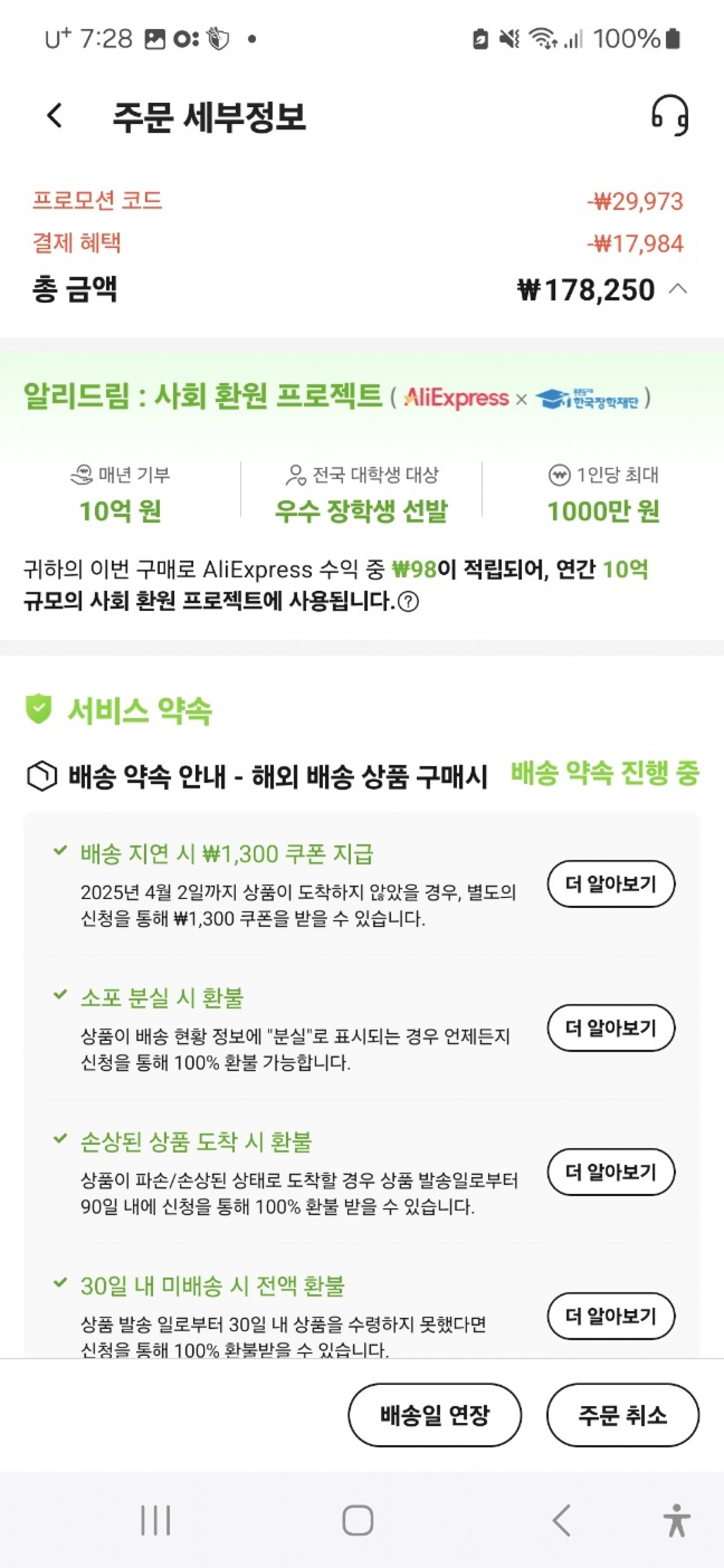Learn more about lost parcel refund
724x1568 pixels.
pyautogui.click(x=611, y=1028)
